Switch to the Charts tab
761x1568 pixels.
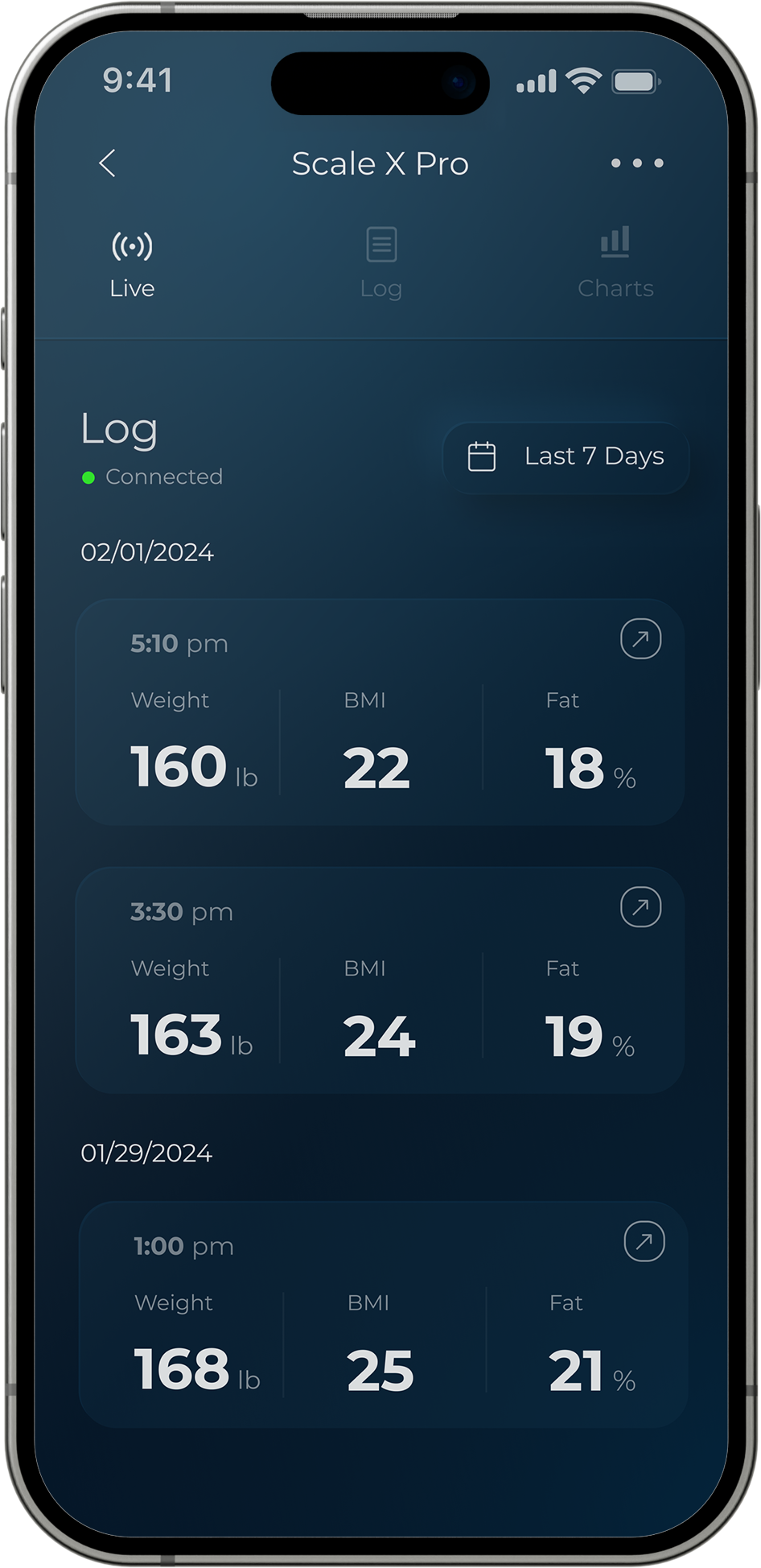point(615,263)
